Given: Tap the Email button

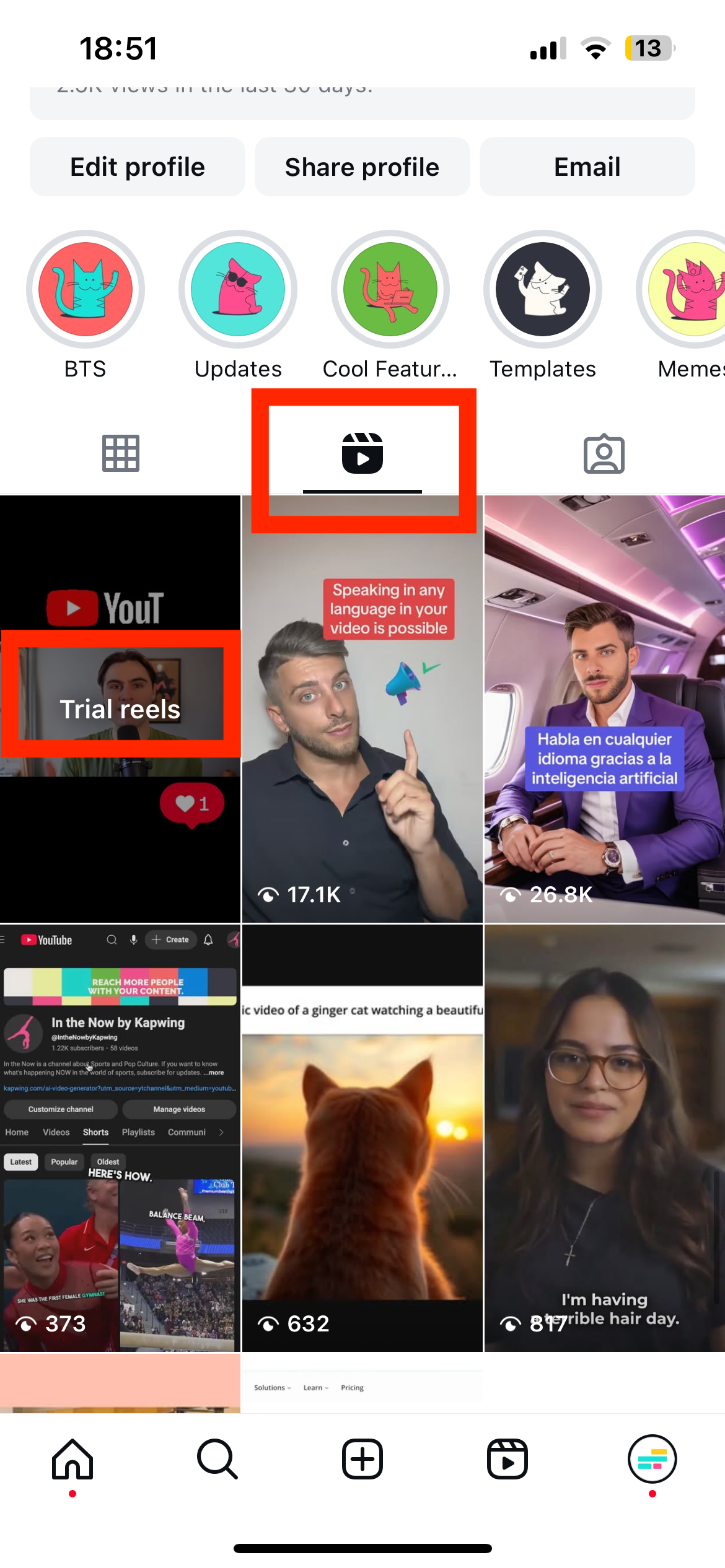Looking at the screenshot, I should pyautogui.click(x=587, y=167).
